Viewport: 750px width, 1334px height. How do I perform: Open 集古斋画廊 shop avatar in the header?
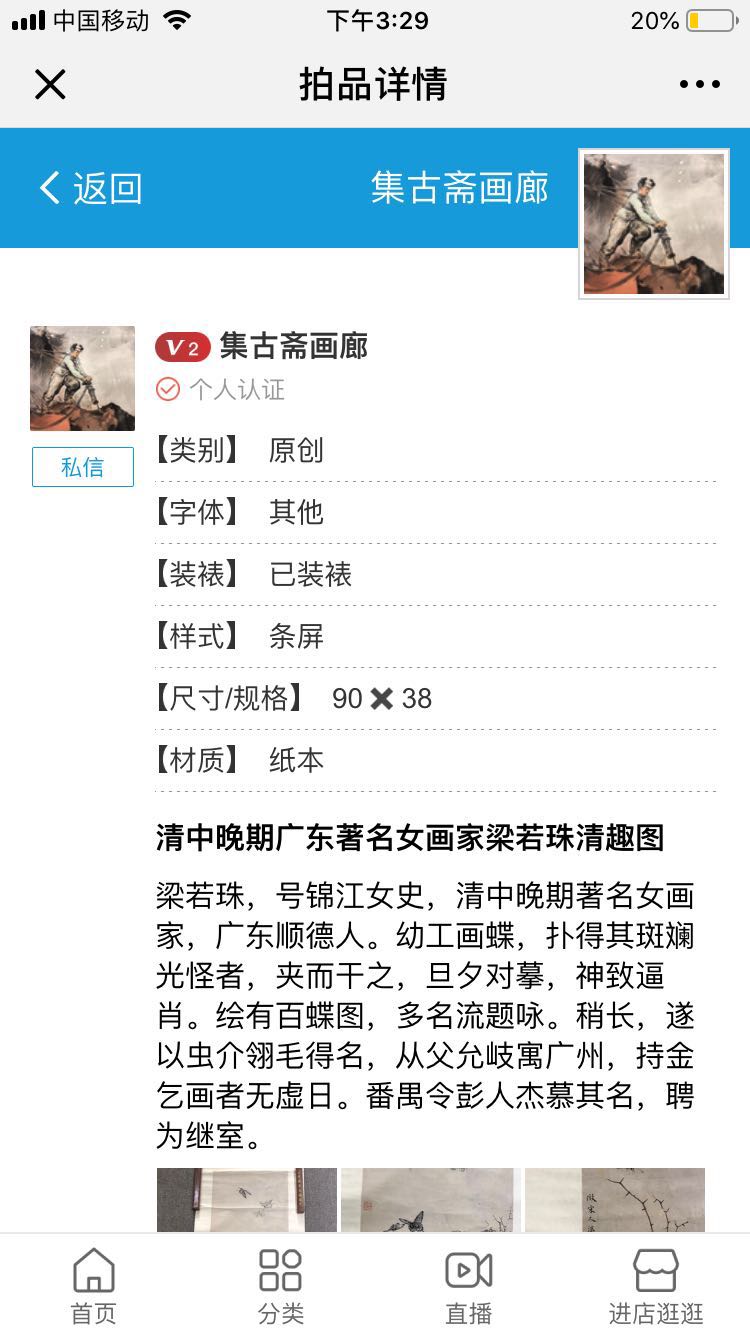pyautogui.click(x=654, y=224)
